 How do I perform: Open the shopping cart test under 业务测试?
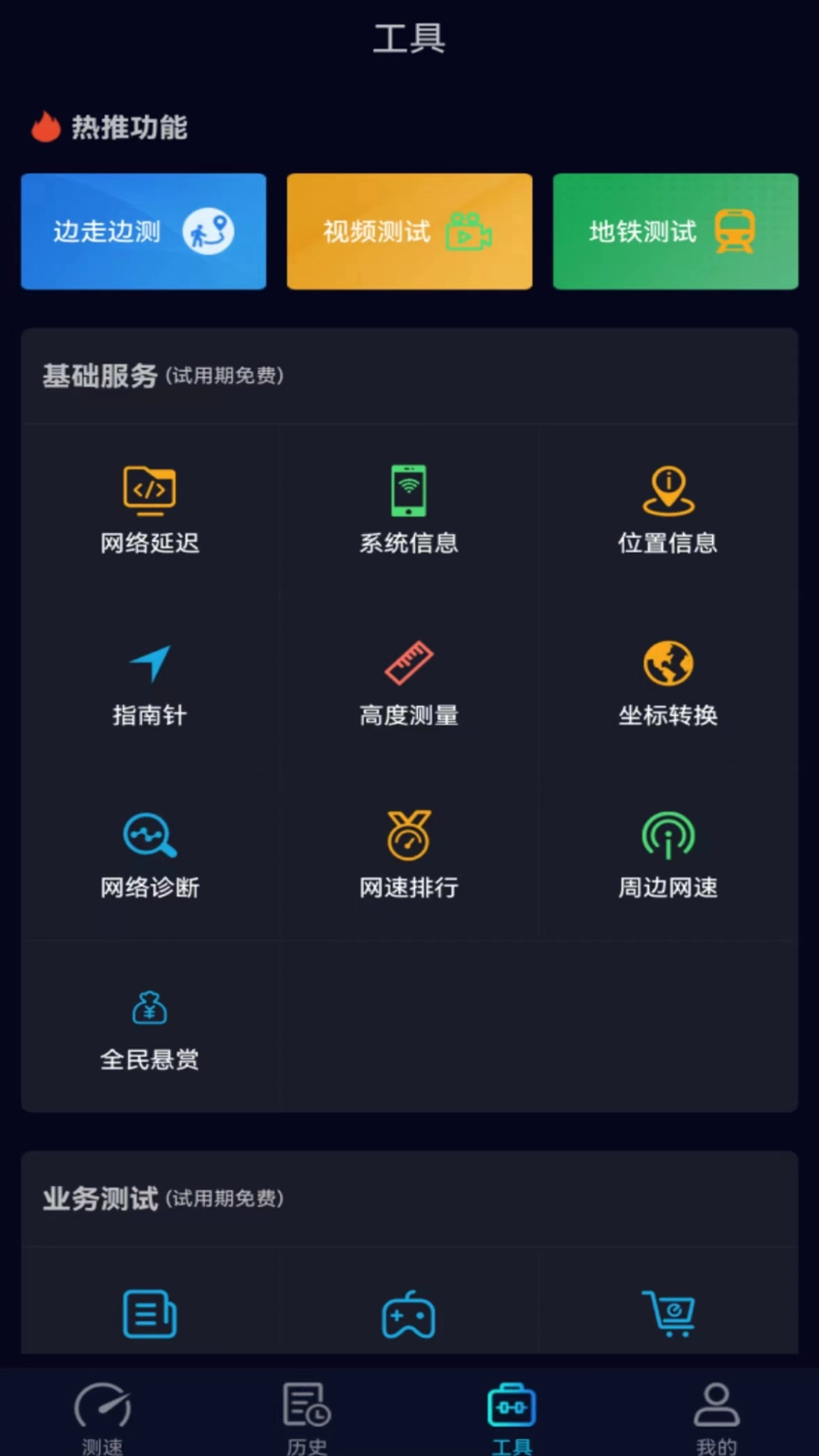(x=668, y=1316)
